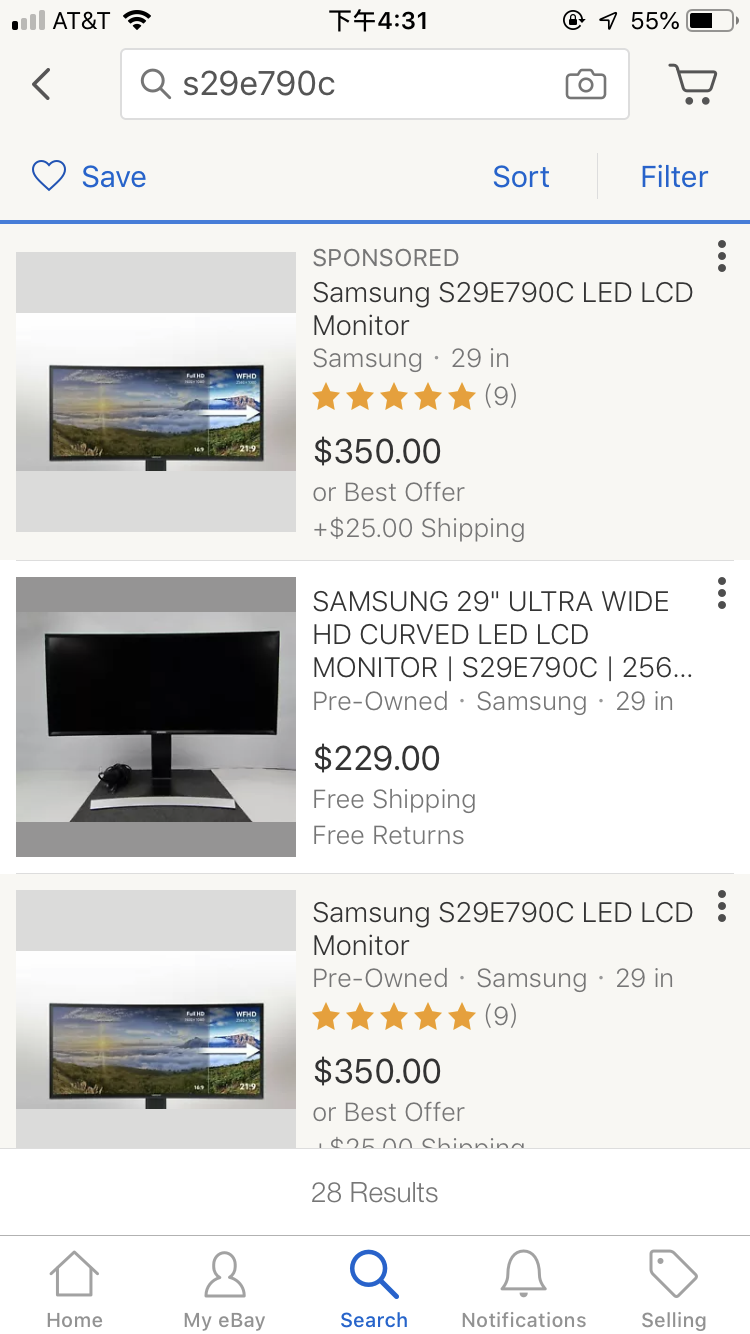Screen dimensions: 750x1334
Task: Open the pre-owned $350.00 S29E790C listing
Action: 502,928
